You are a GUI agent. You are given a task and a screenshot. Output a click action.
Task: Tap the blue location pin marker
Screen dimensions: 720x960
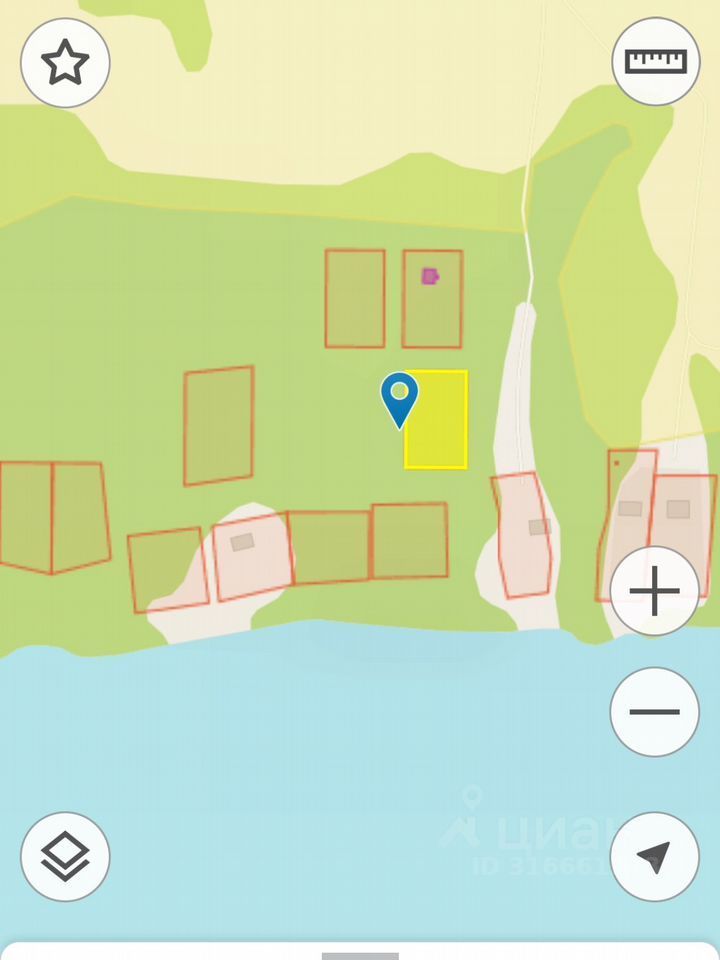click(x=399, y=396)
